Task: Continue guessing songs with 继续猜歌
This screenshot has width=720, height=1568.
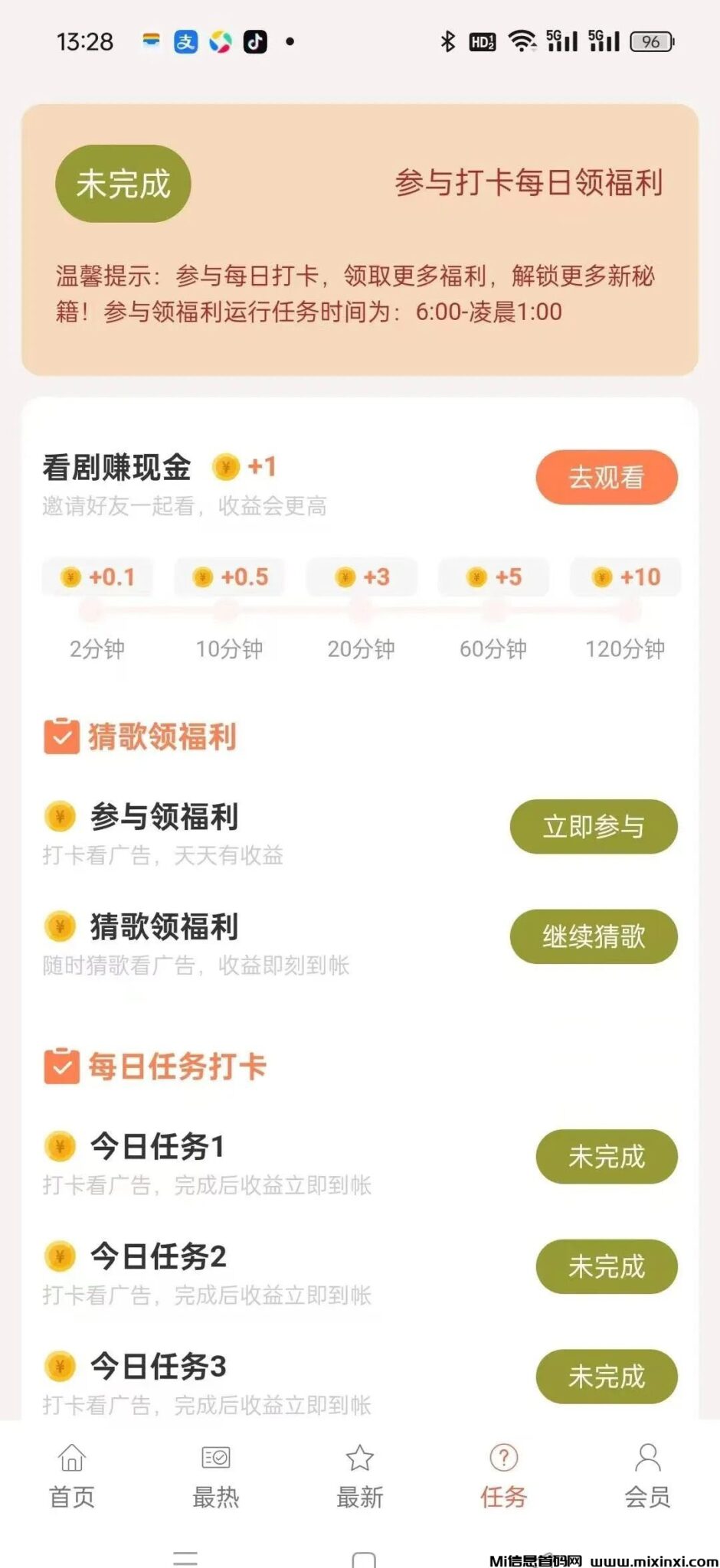Action: pyautogui.click(x=594, y=936)
